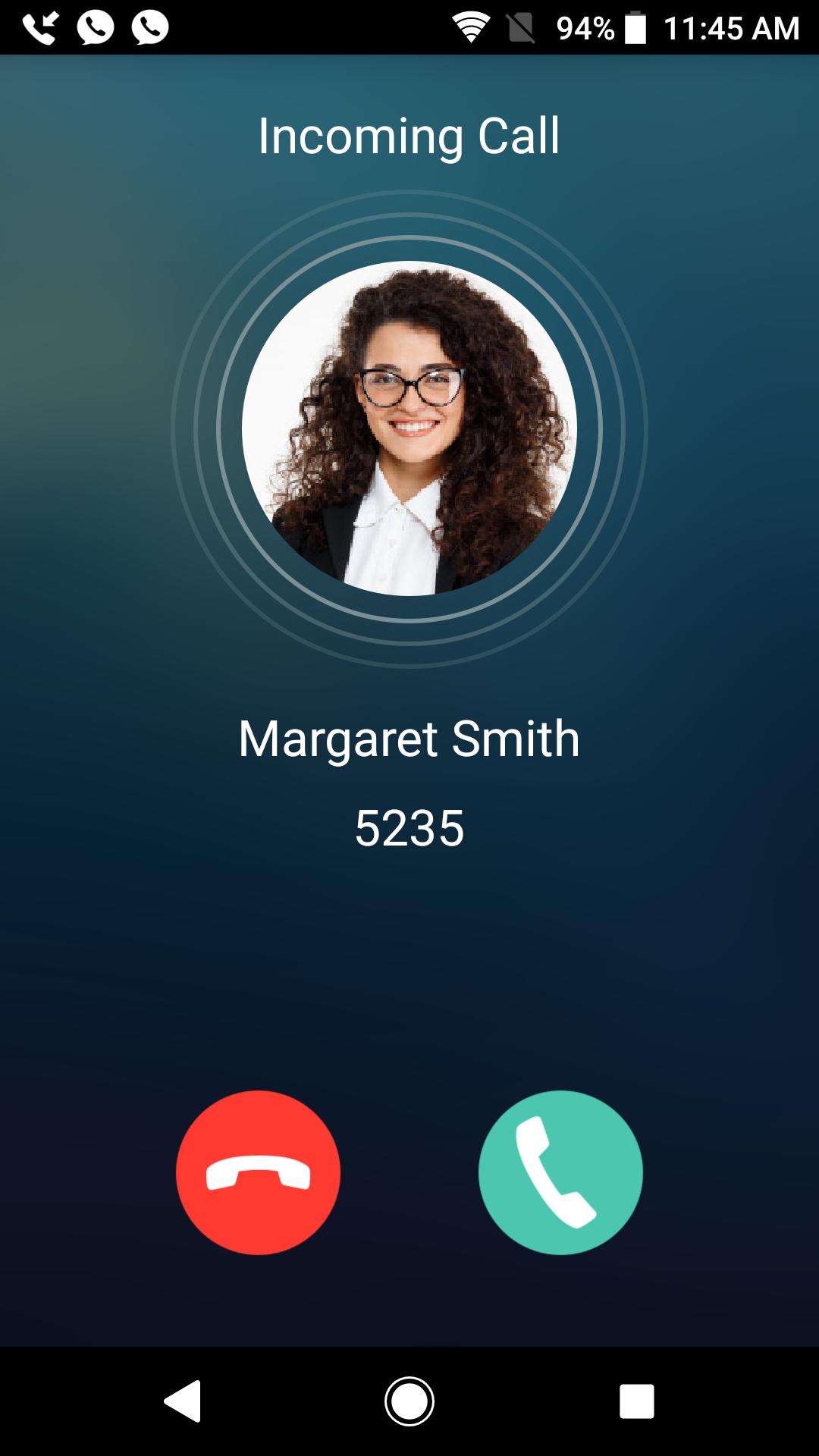This screenshot has height=1456, width=819.
Task: Decline the incoming call from Margaret Smith
Action: [258, 1172]
